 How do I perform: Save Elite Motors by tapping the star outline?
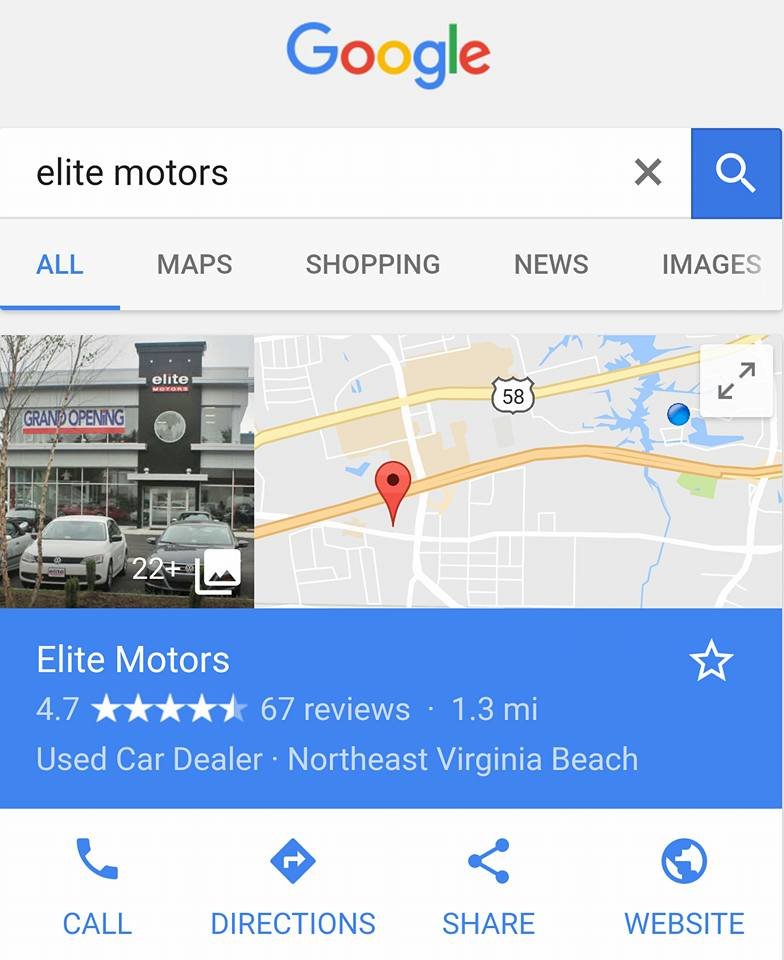coord(711,660)
